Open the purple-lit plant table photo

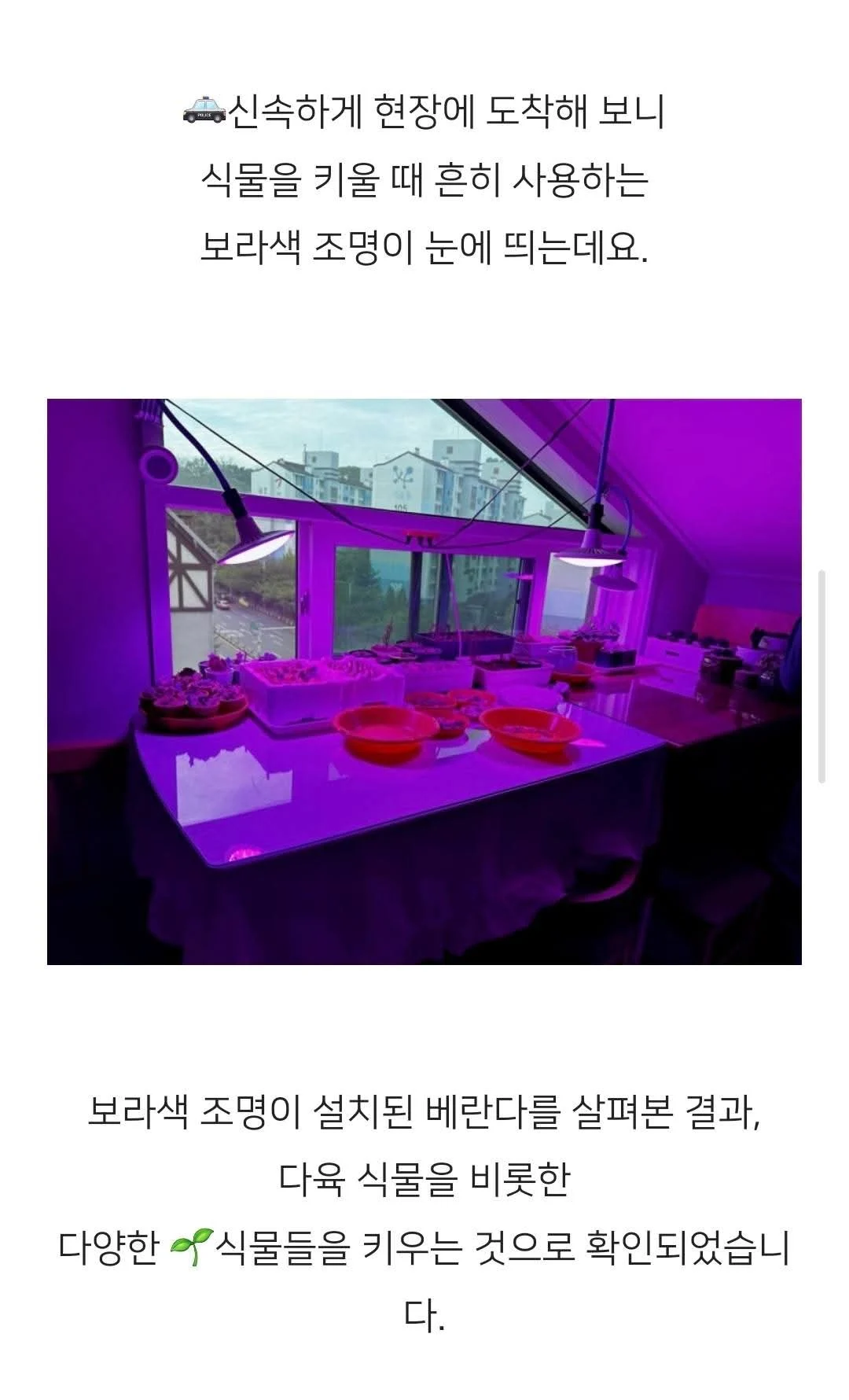(424, 681)
